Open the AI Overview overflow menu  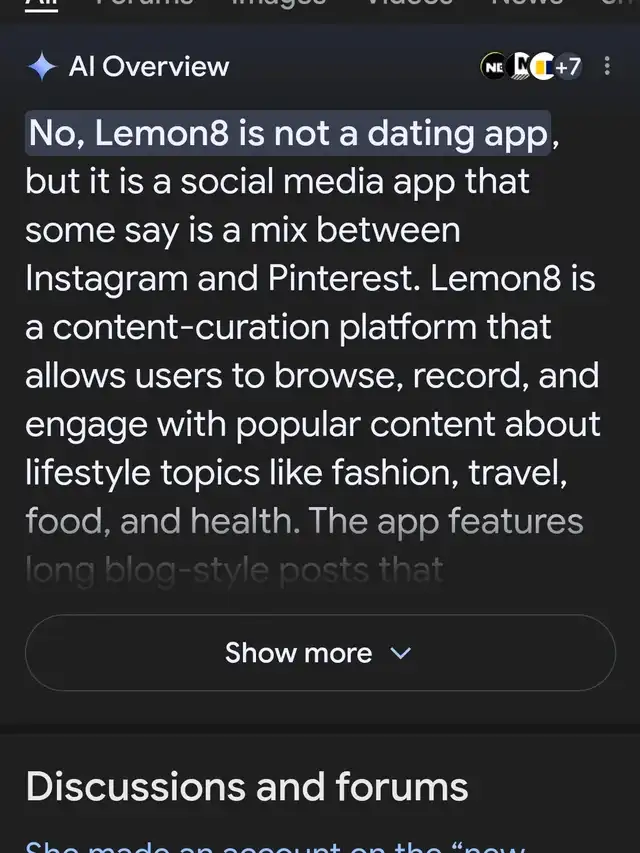point(607,67)
